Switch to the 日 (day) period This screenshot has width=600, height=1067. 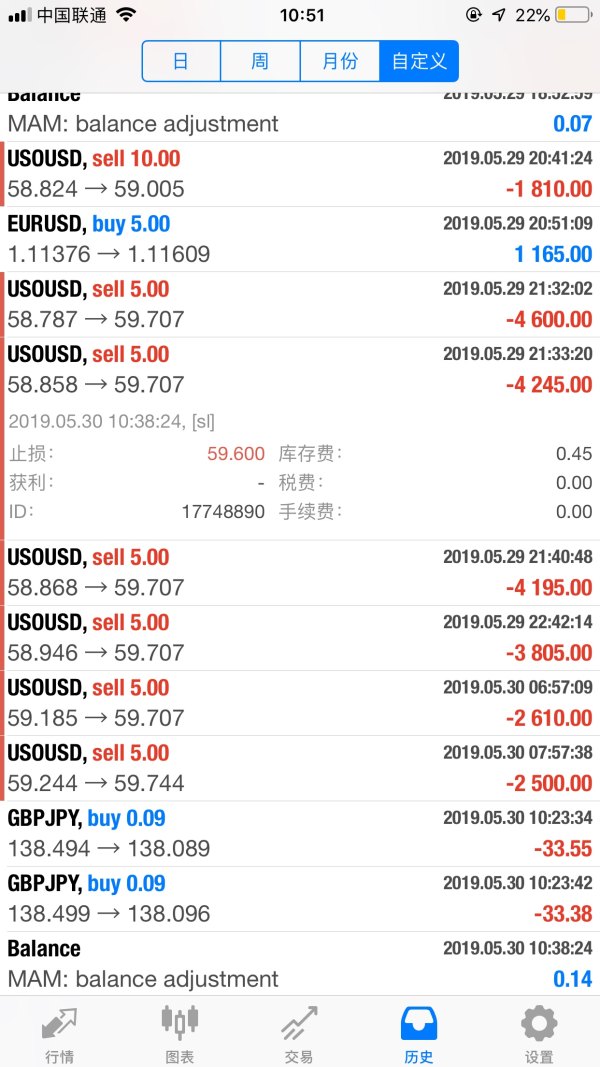pyautogui.click(x=181, y=61)
